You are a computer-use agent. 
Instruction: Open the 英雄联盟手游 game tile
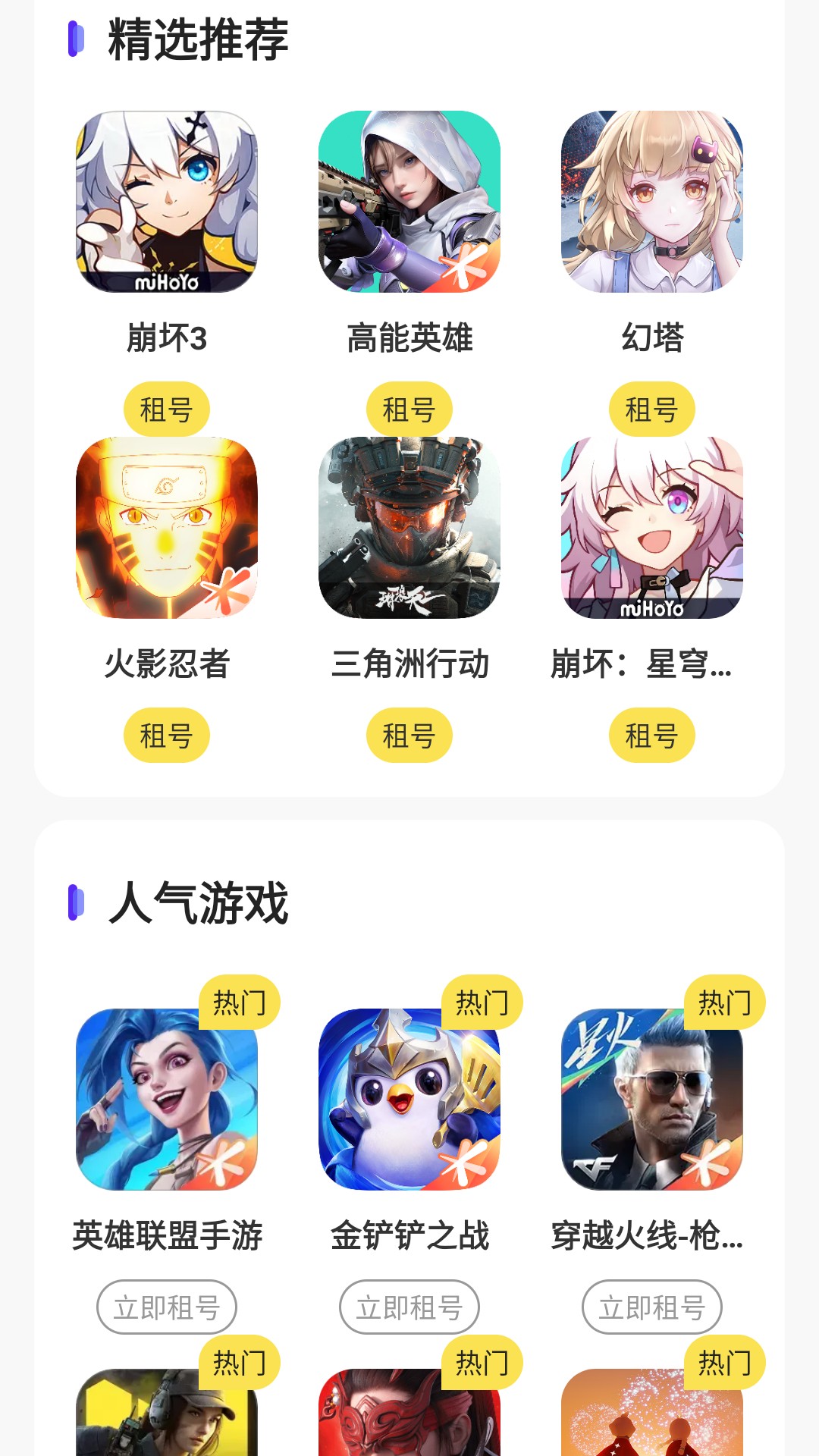[167, 1100]
